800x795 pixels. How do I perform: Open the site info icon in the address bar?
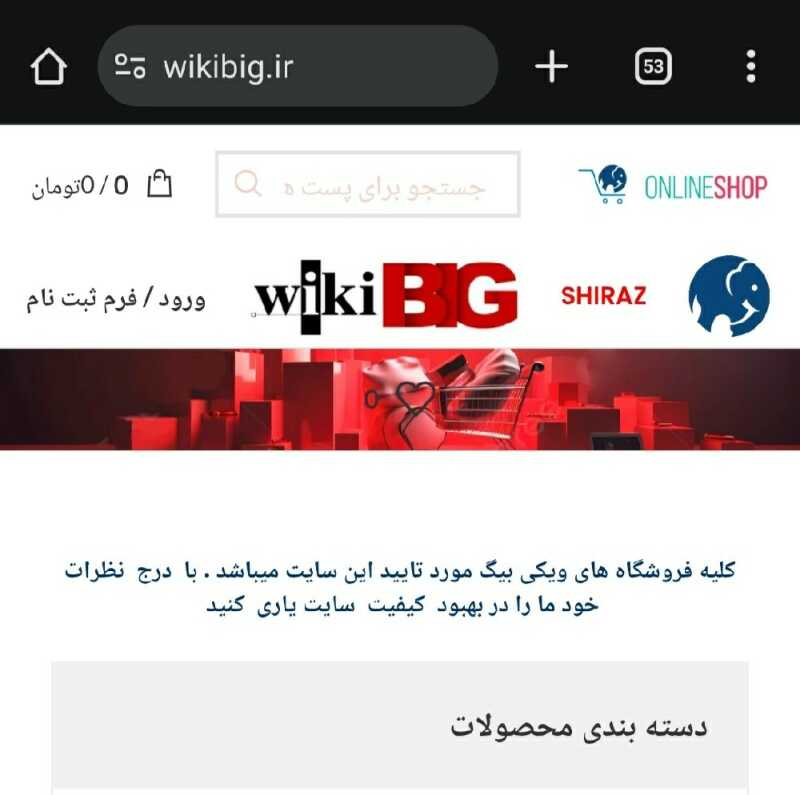[130, 67]
